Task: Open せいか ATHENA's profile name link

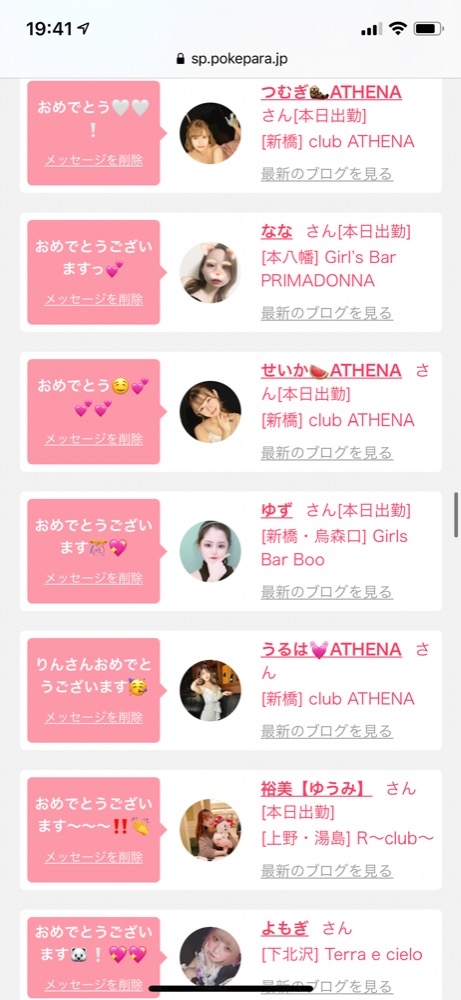Action: pyautogui.click(x=331, y=371)
